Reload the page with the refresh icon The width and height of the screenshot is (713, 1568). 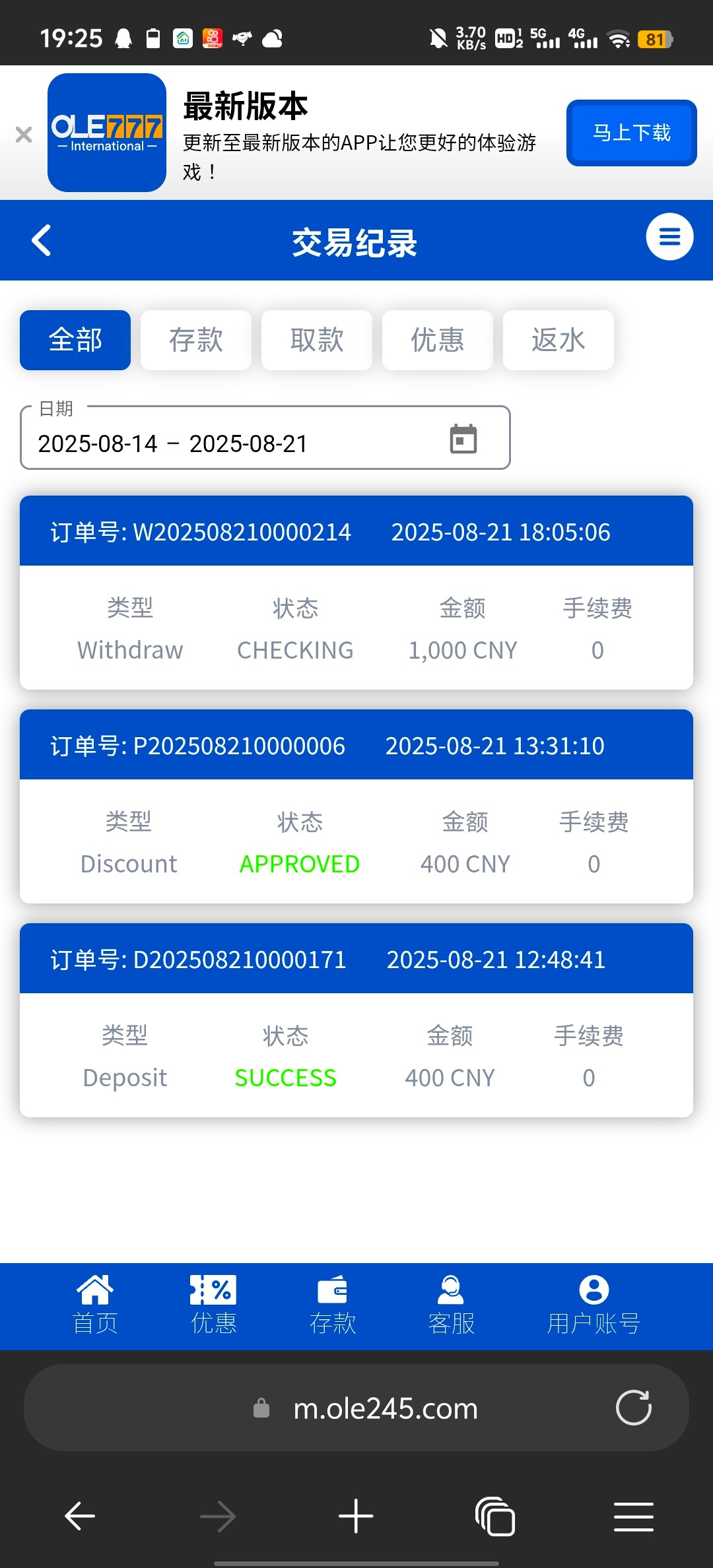coord(633,1408)
